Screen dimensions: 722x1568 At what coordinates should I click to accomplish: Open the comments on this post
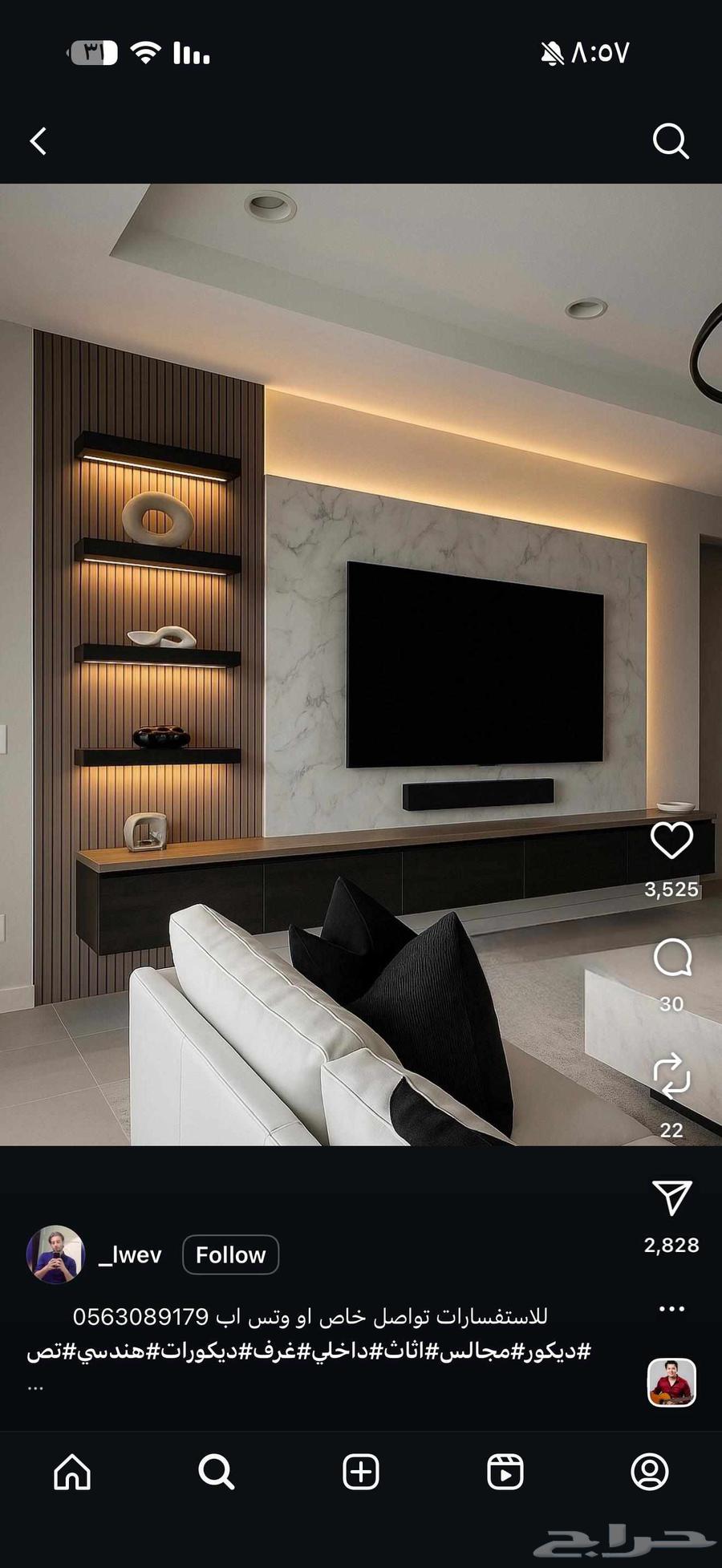tap(671, 958)
